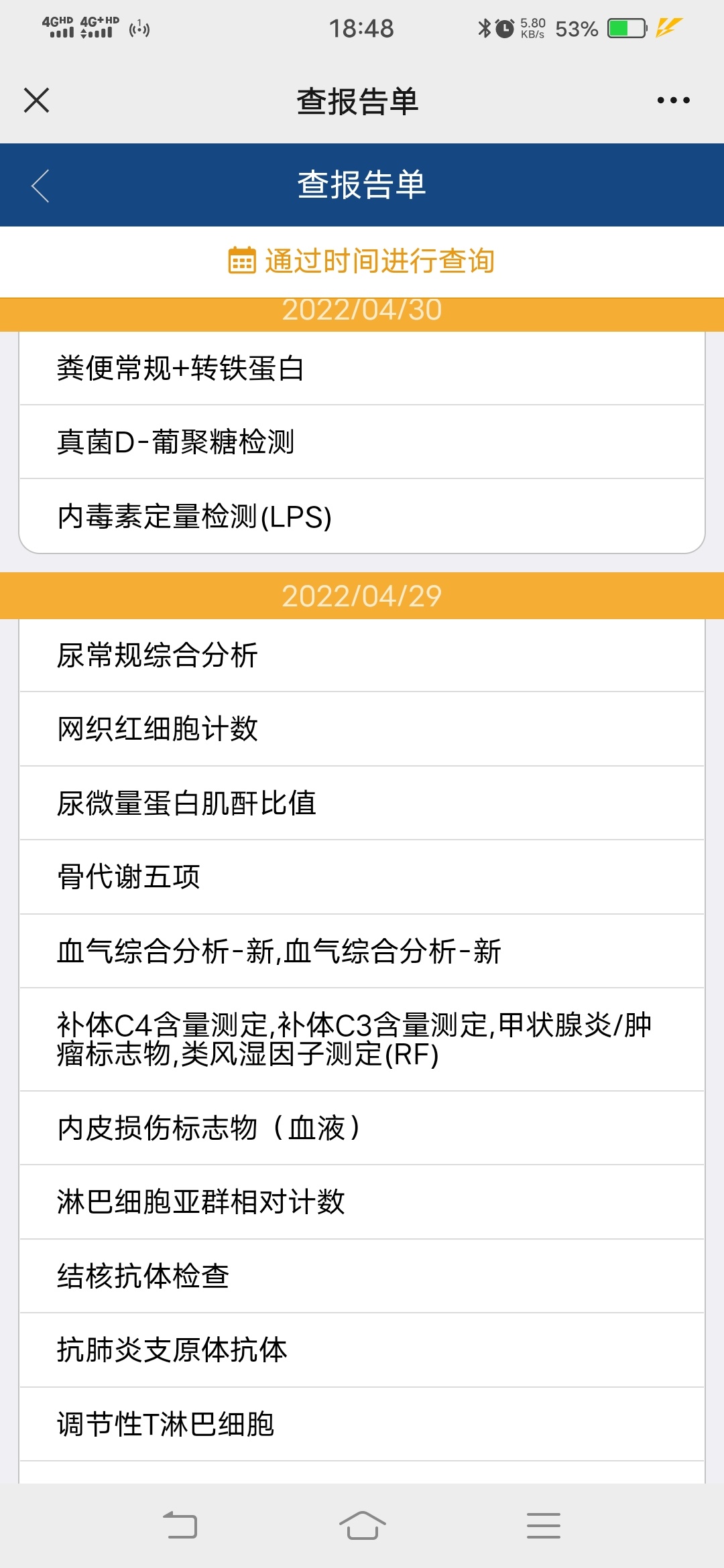
Task: Tap the system back navigation button
Action: pyautogui.click(x=180, y=1526)
